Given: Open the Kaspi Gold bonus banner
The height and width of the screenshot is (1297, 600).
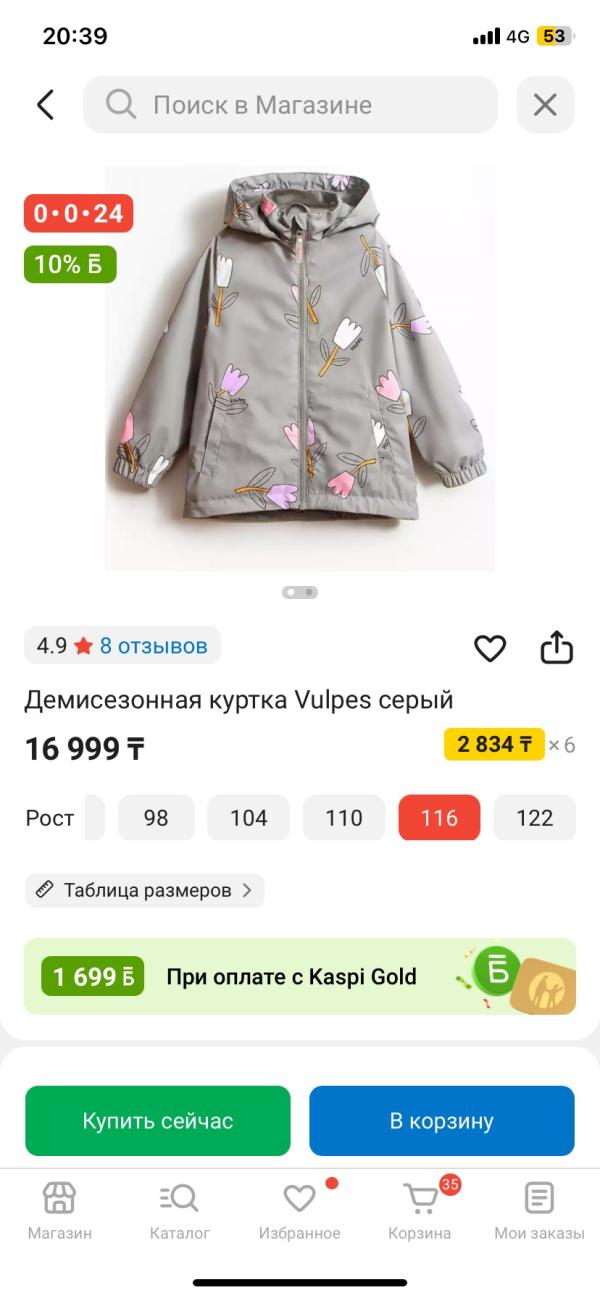Looking at the screenshot, I should pos(300,977).
